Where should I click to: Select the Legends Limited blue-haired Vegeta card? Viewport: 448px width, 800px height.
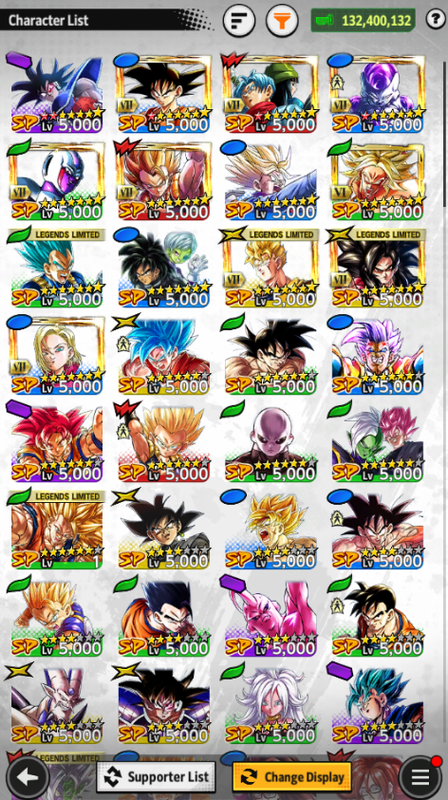56,267
